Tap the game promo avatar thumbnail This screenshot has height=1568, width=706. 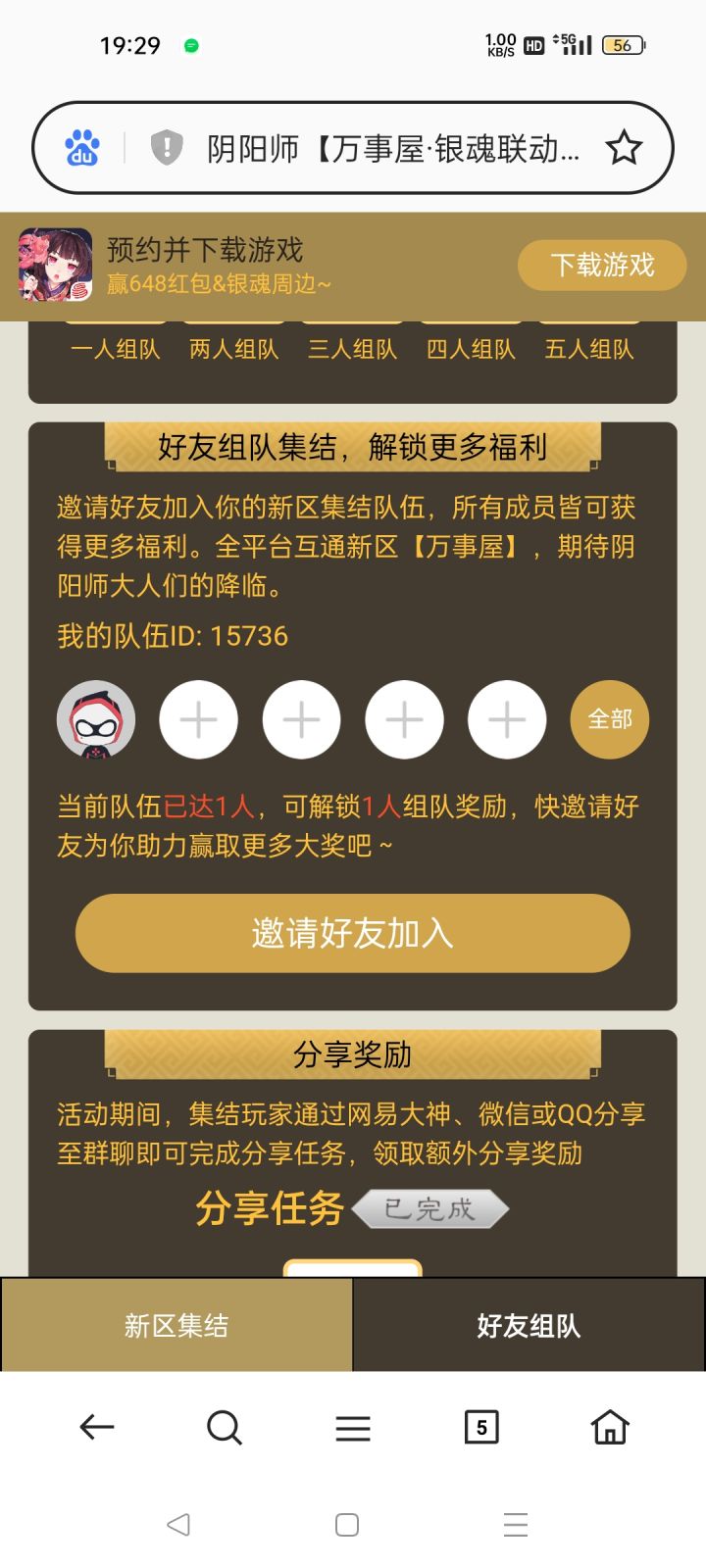point(54,265)
